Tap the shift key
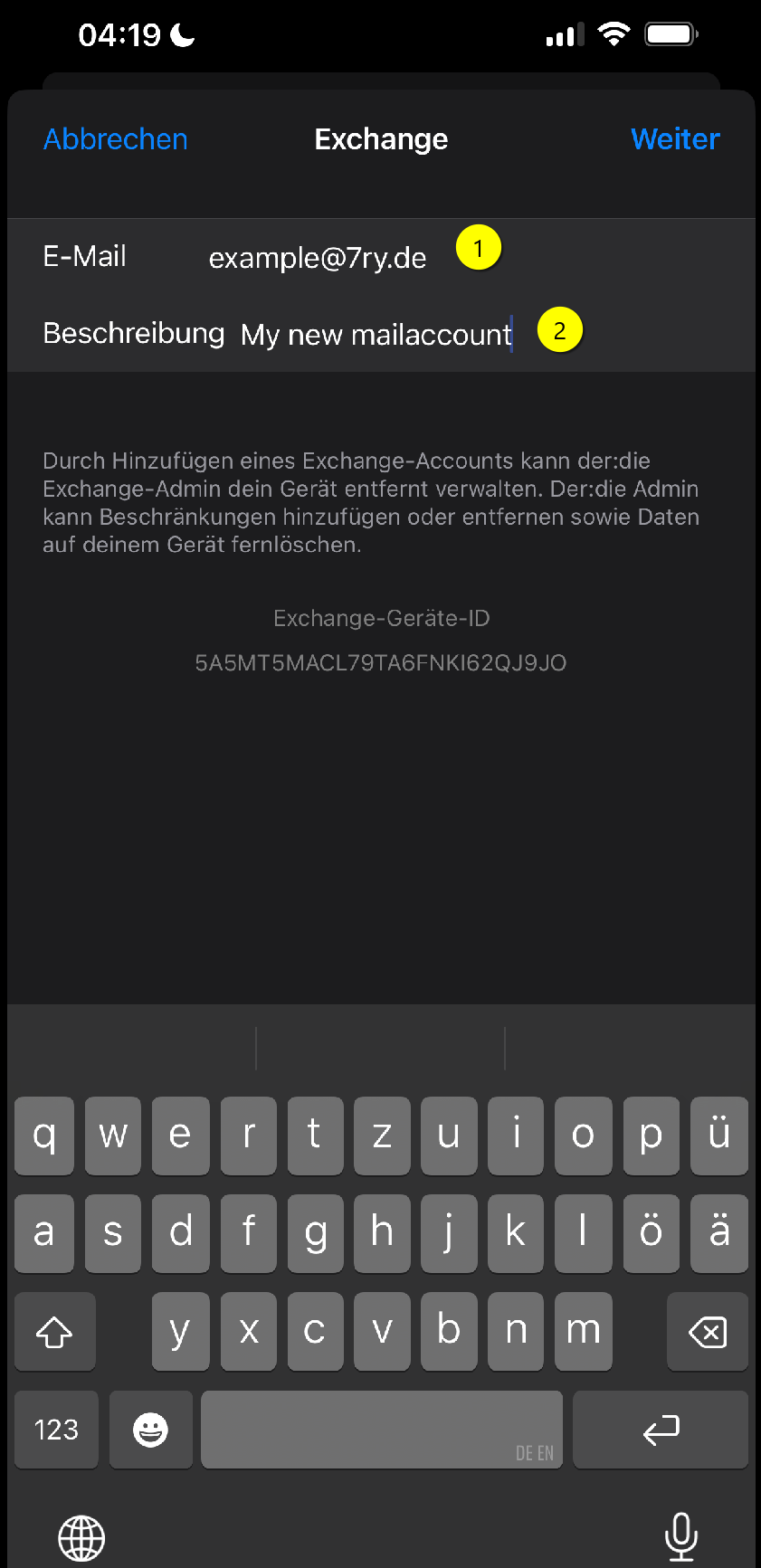The height and width of the screenshot is (1568, 761). (x=54, y=1332)
